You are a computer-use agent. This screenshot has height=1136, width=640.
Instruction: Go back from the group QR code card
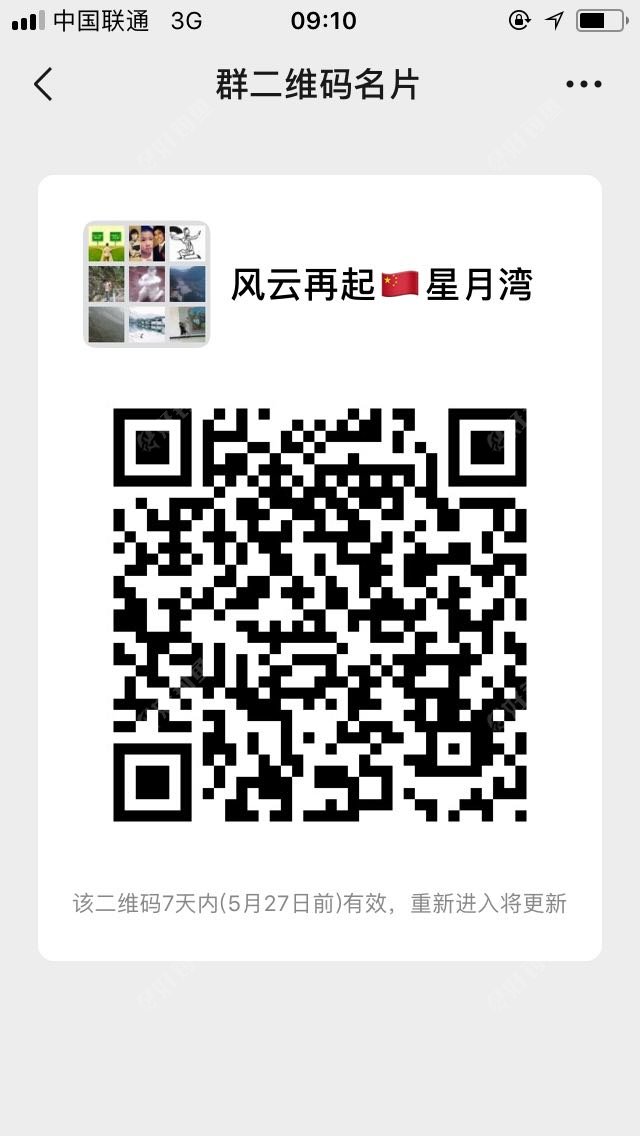coord(43,84)
